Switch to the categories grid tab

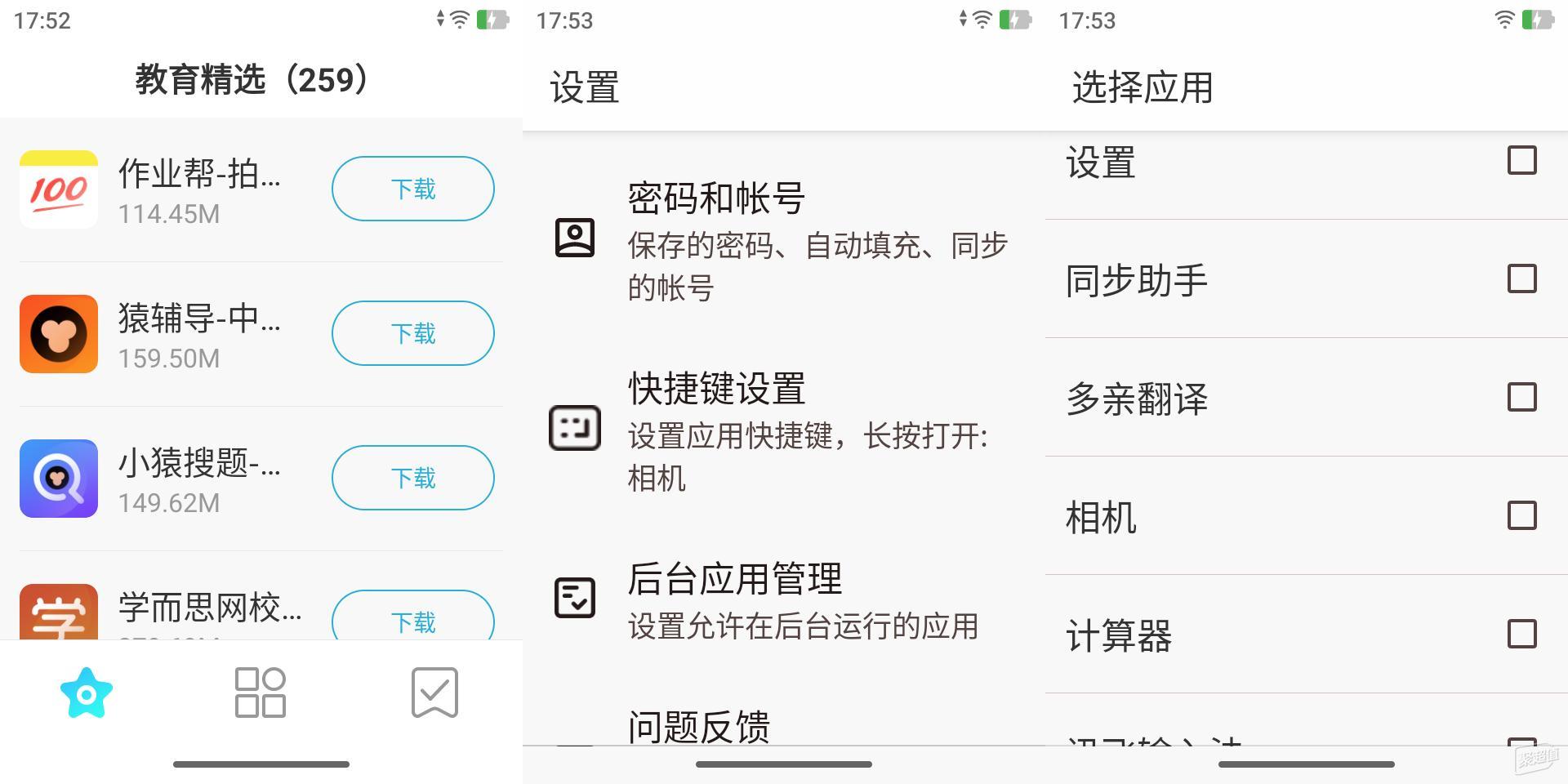[x=261, y=693]
